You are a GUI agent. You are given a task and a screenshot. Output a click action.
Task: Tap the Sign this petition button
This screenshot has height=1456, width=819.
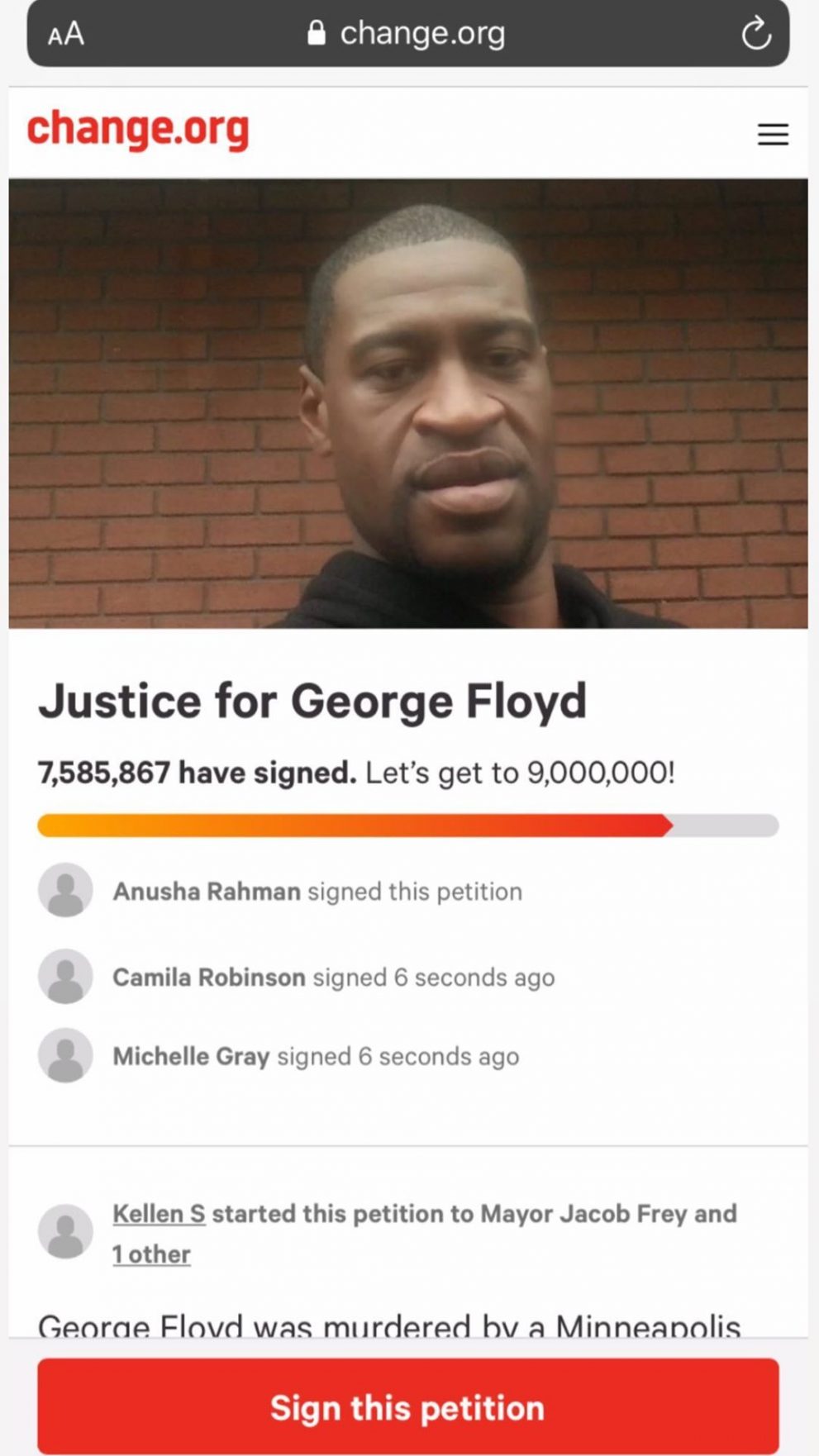[408, 1406]
